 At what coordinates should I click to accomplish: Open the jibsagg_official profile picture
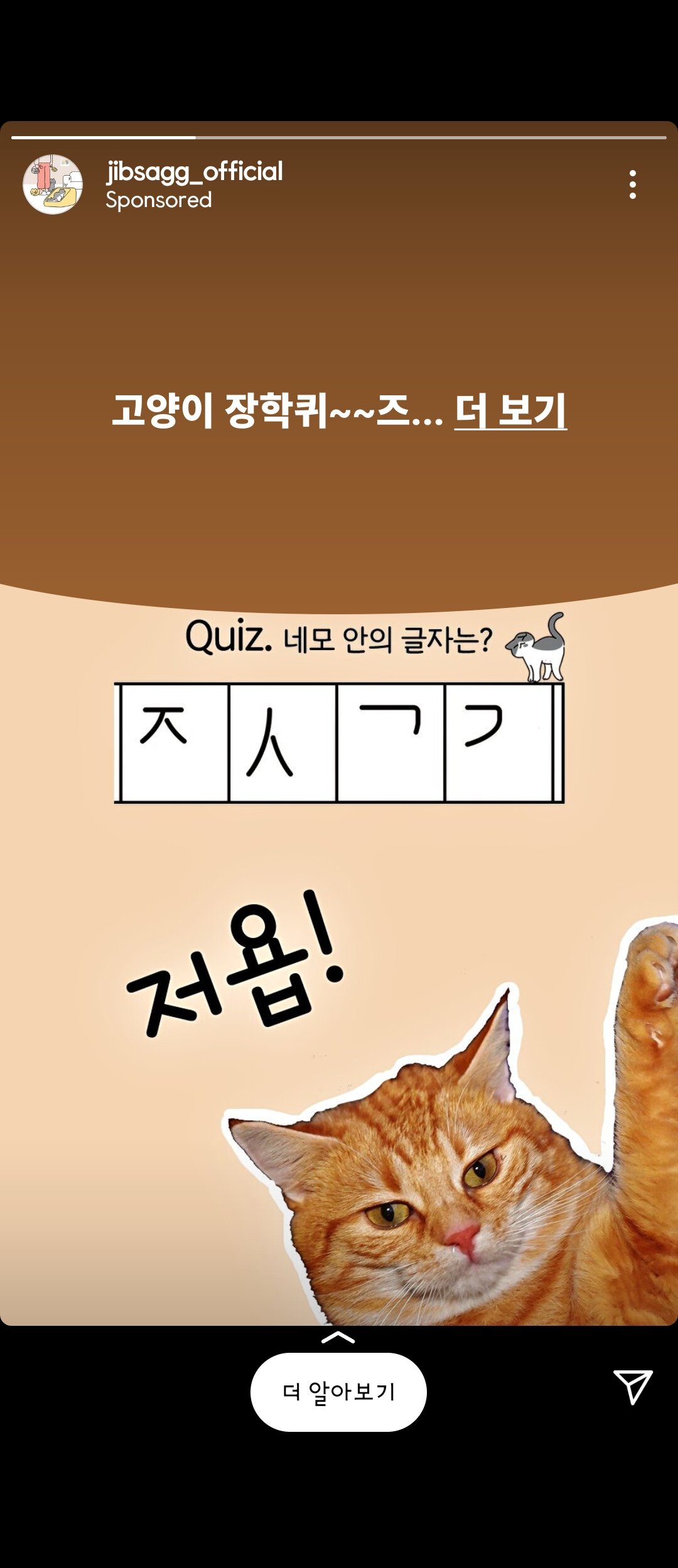[53, 184]
